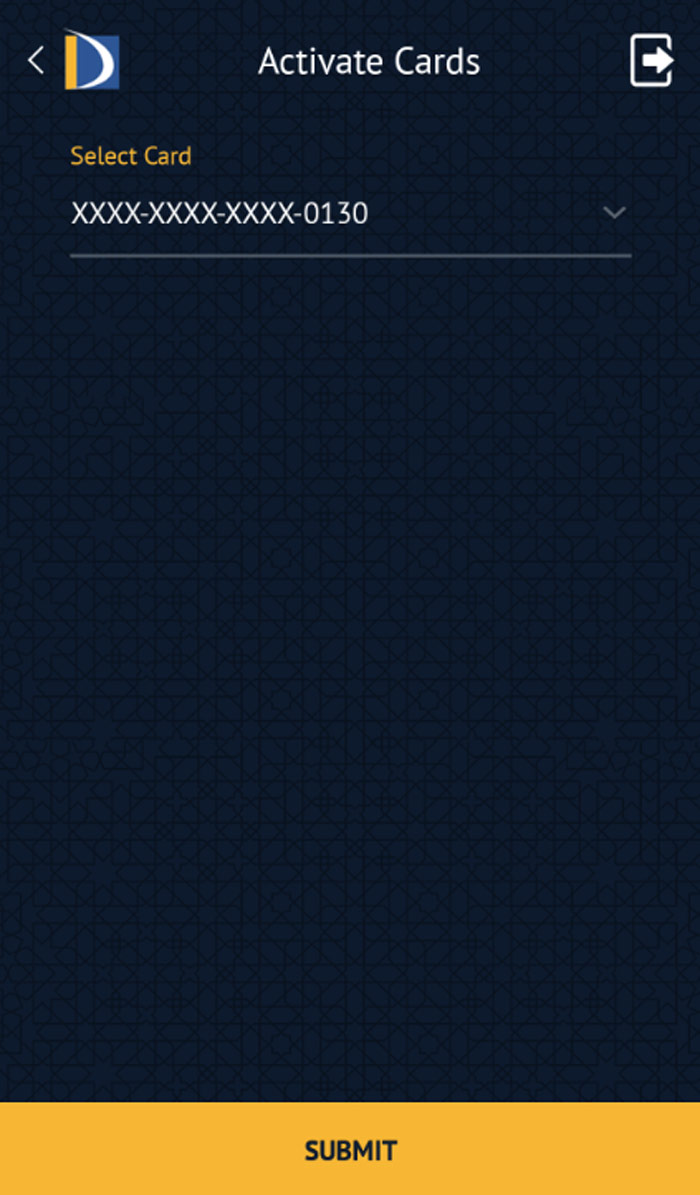Open the Select Card dropdown
The image size is (700, 1195).
350,213
